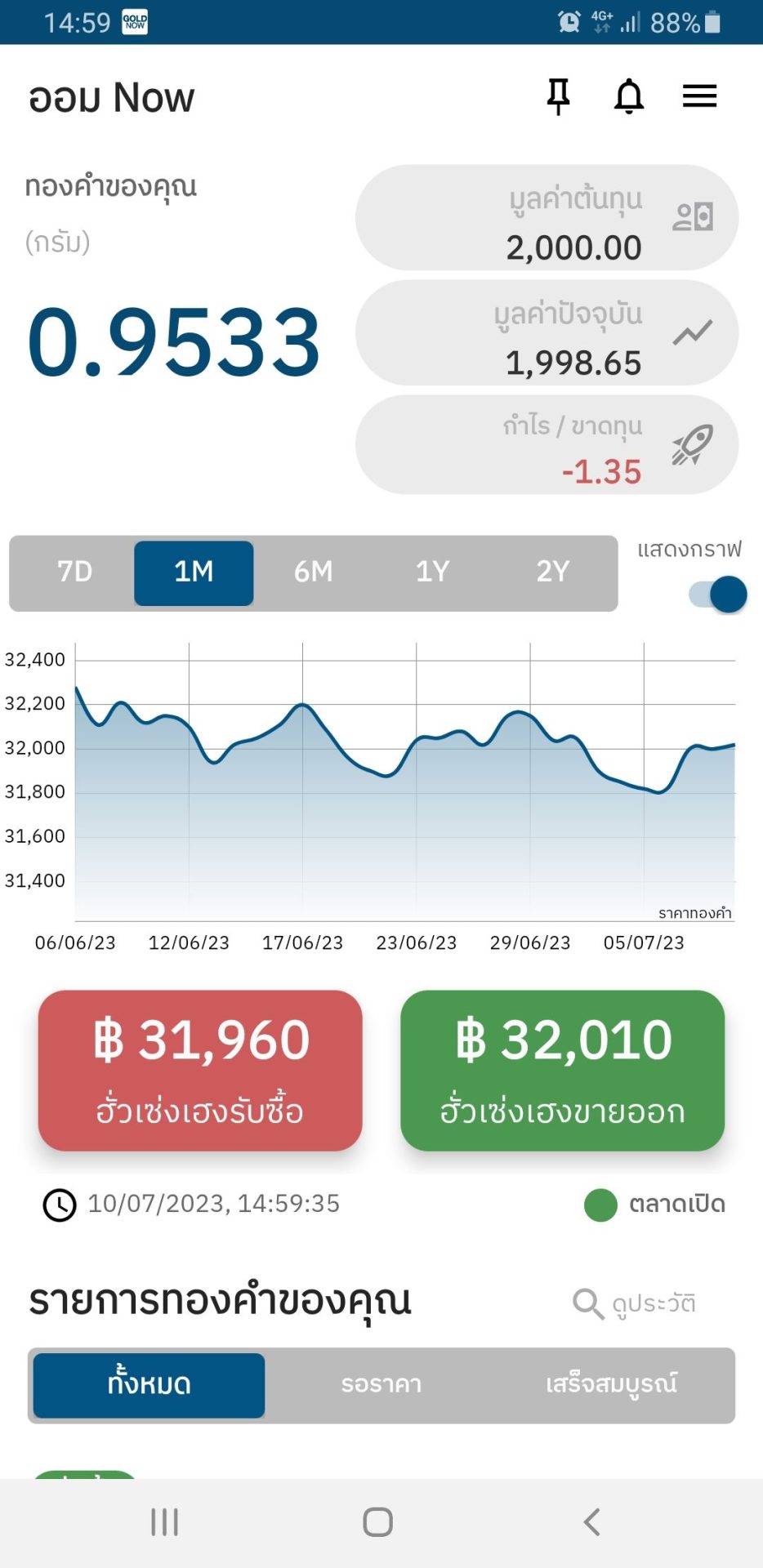Viewport: 763px width, 1568px height.
Task: Go to the system home screen
Action: click(x=377, y=1522)
